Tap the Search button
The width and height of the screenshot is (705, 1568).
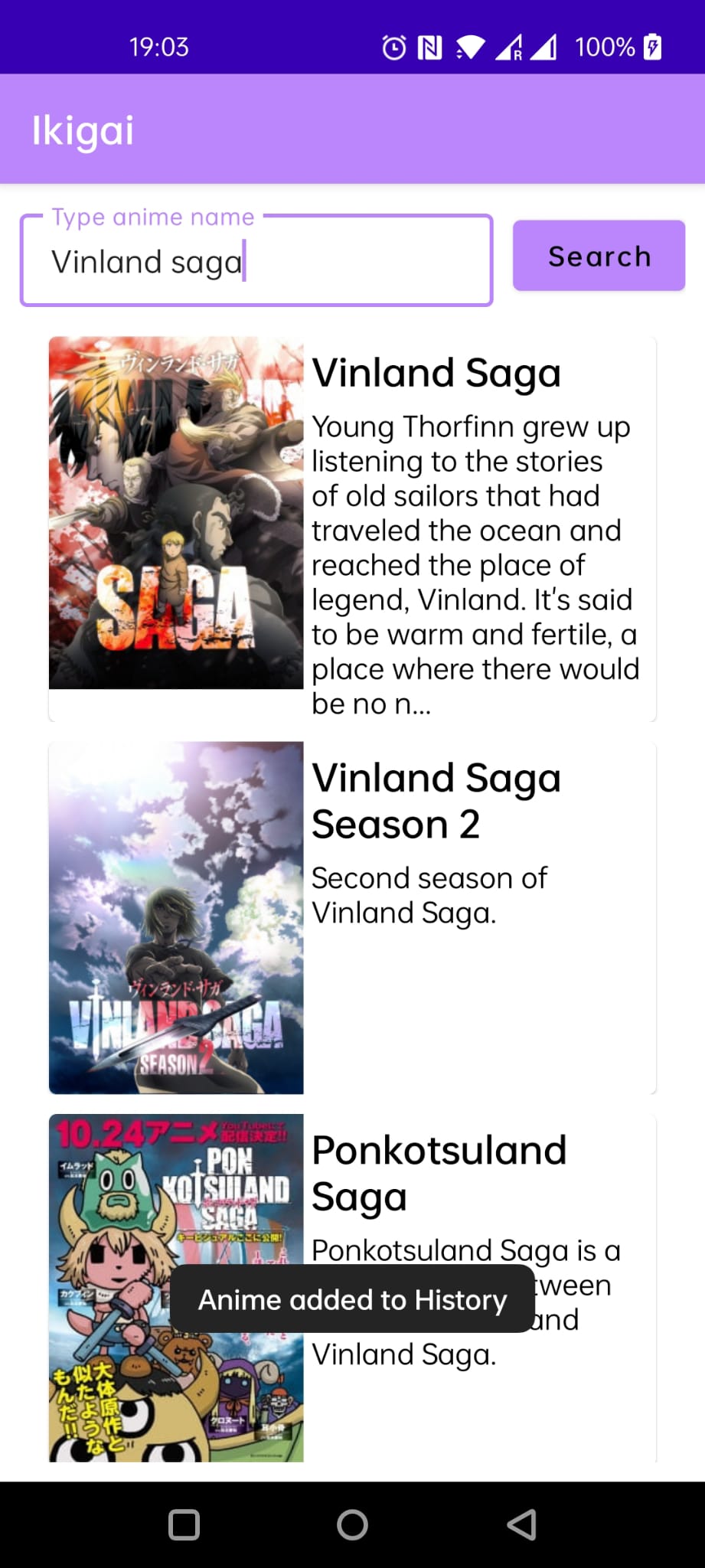599,256
